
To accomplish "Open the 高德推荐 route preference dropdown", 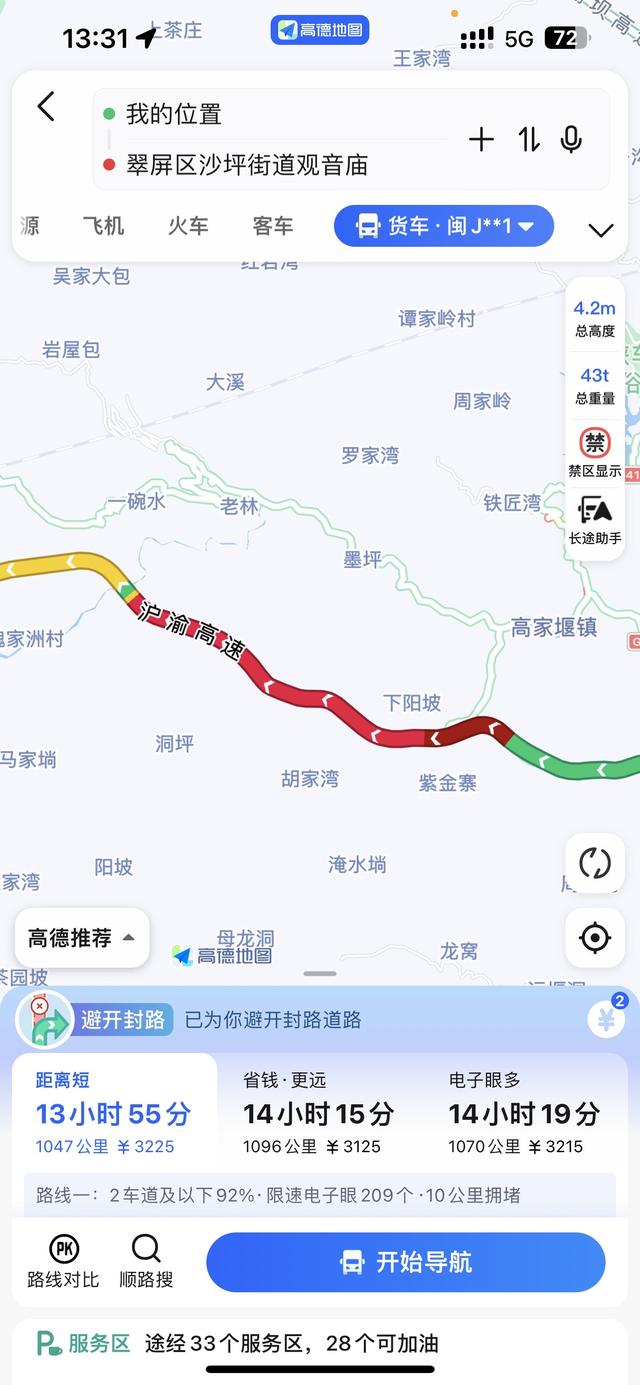I will pos(82,938).
